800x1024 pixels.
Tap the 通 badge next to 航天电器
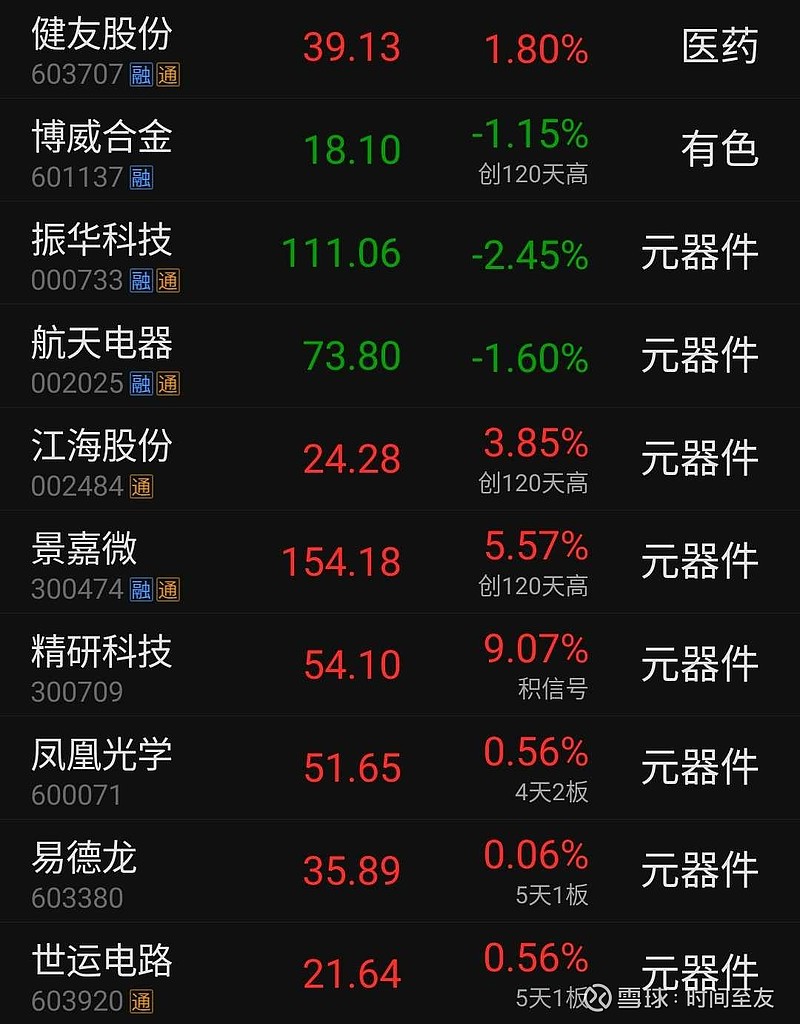[166, 381]
